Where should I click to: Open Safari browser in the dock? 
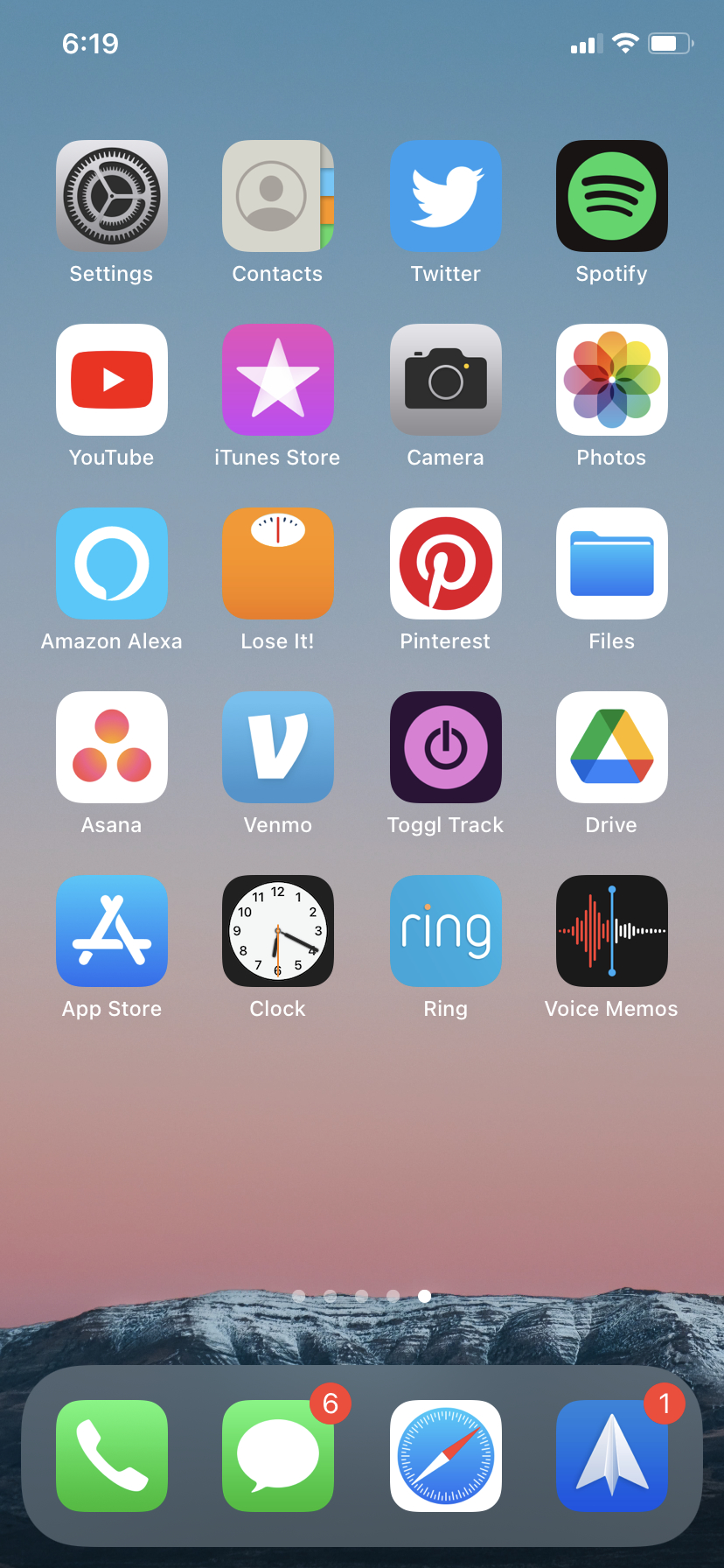(446, 1456)
